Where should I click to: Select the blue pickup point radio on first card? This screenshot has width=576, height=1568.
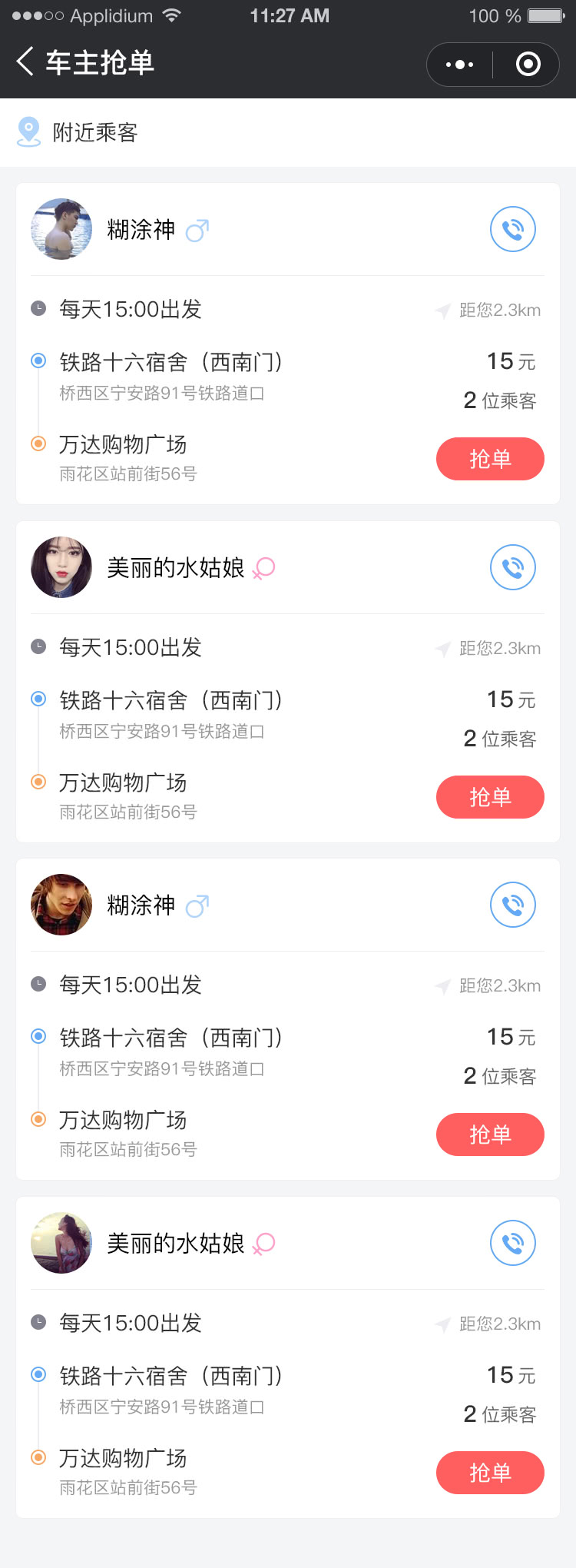(x=38, y=360)
